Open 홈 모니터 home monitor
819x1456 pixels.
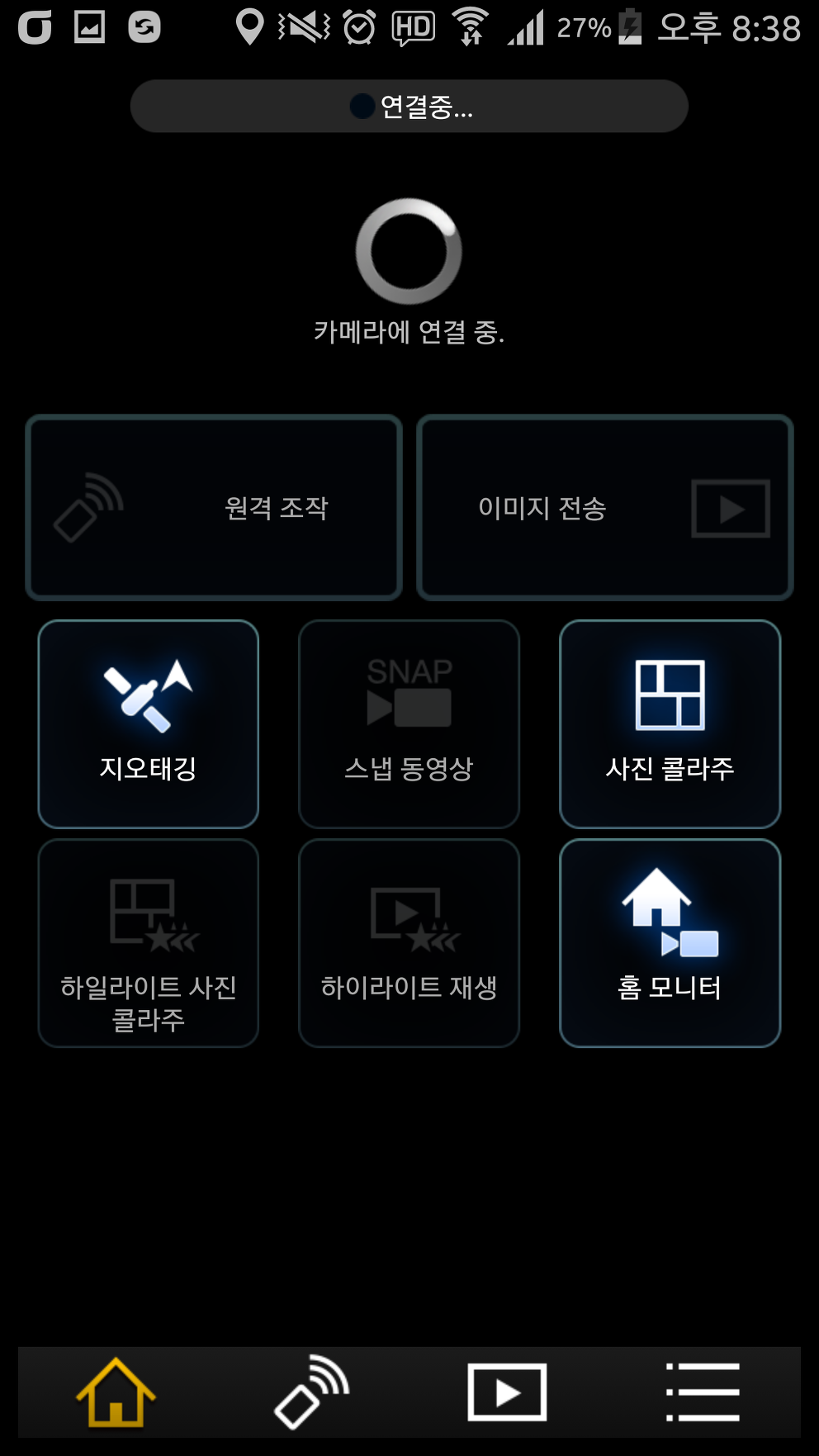(670, 943)
